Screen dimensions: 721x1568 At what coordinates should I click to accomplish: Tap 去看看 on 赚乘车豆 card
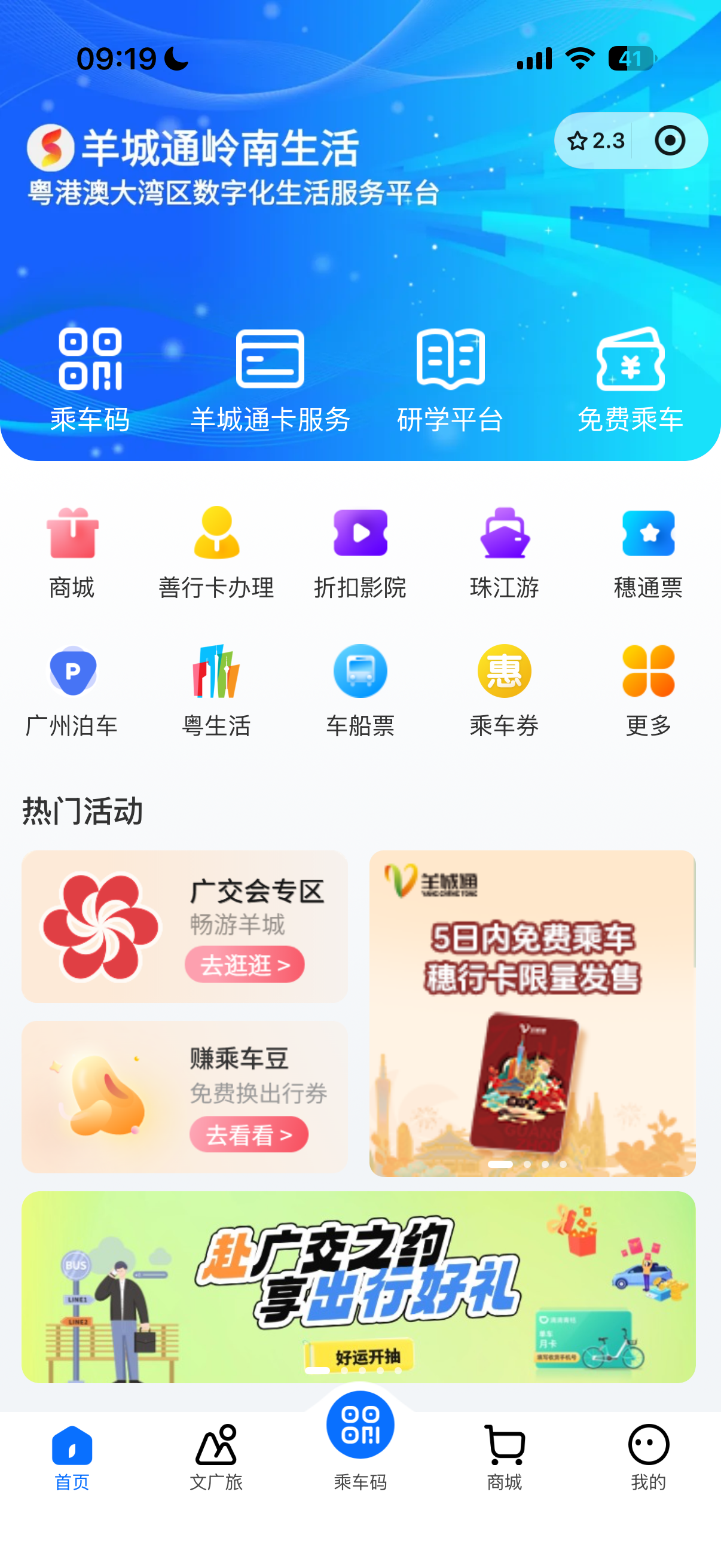coord(248,1134)
